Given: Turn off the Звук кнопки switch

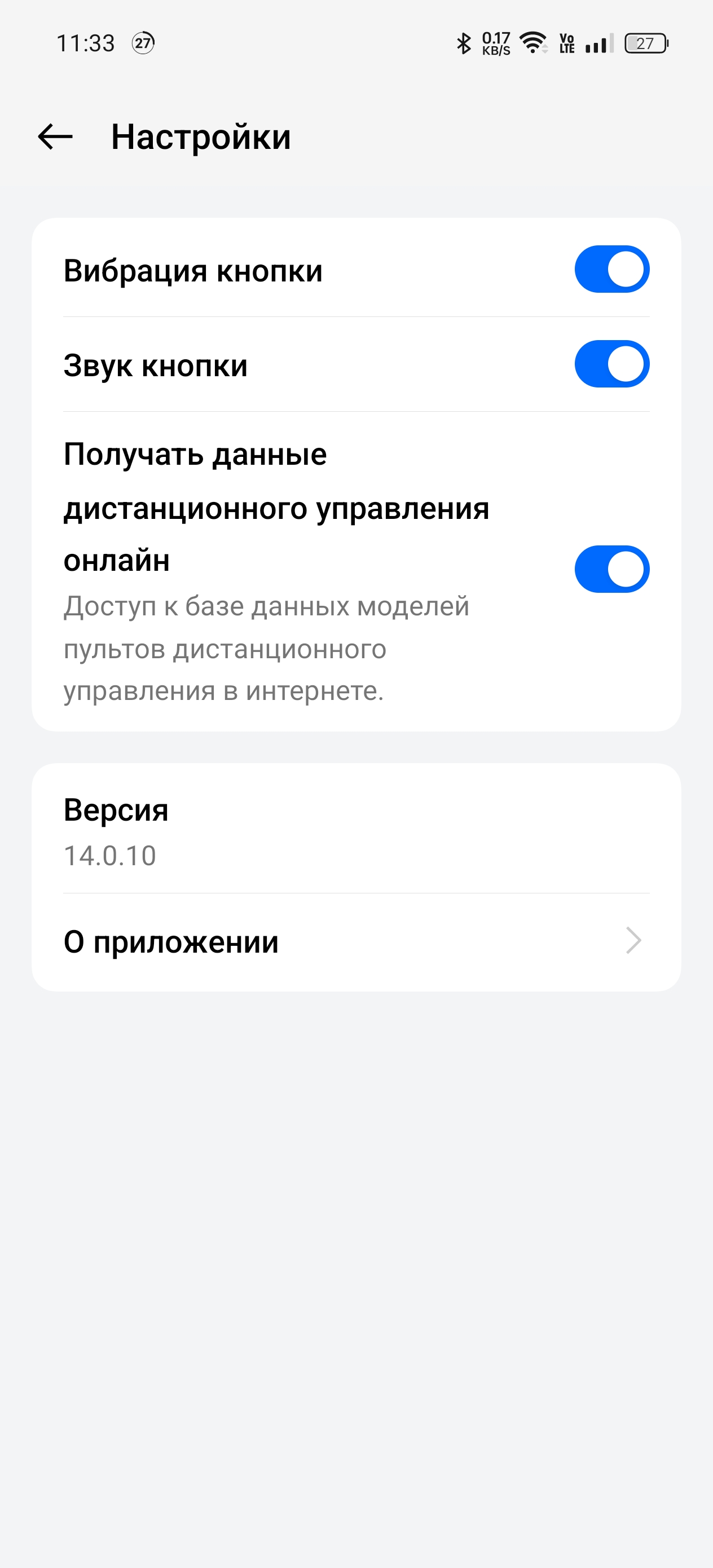Looking at the screenshot, I should point(611,364).
